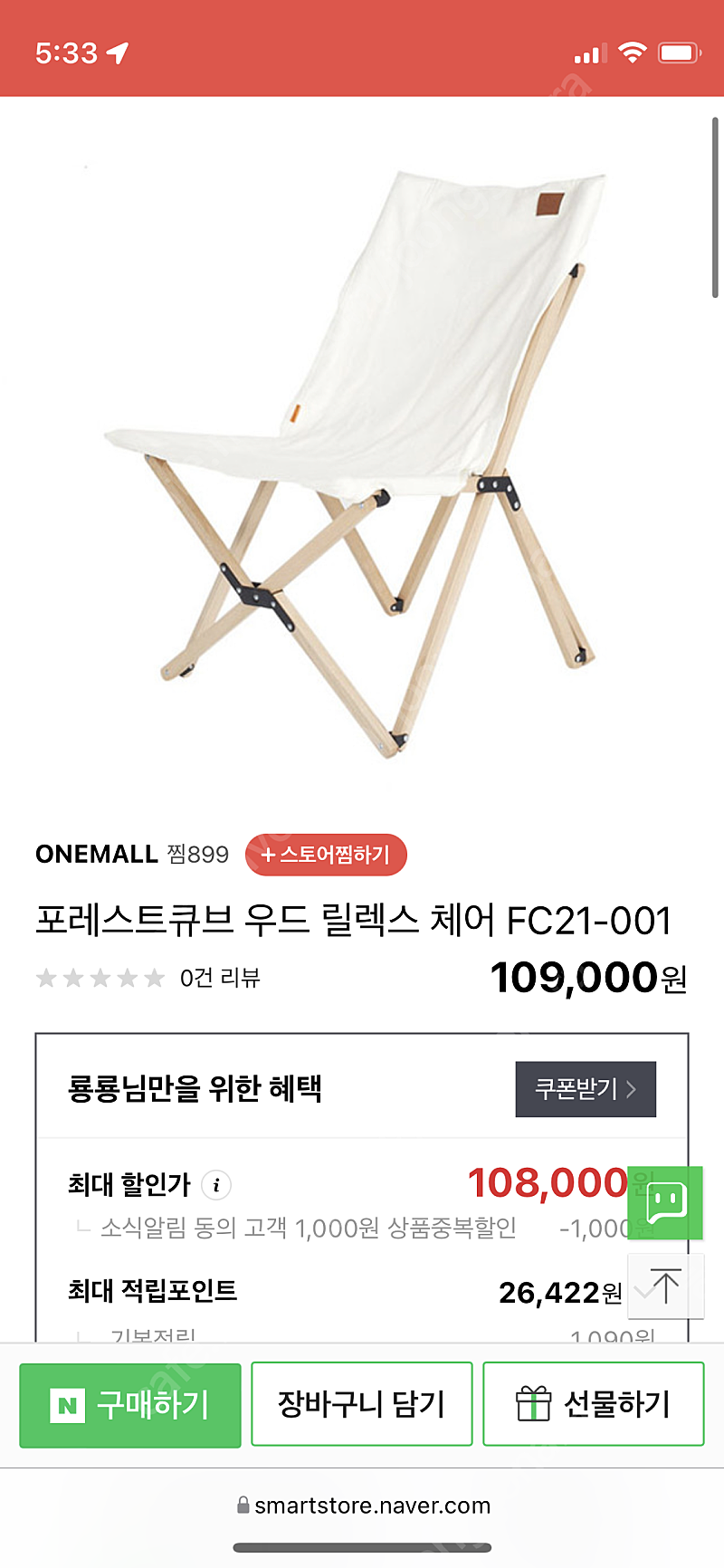Viewport: 724px width, 1568px height.
Task: Open the green chat talk icon
Action: [665, 1203]
